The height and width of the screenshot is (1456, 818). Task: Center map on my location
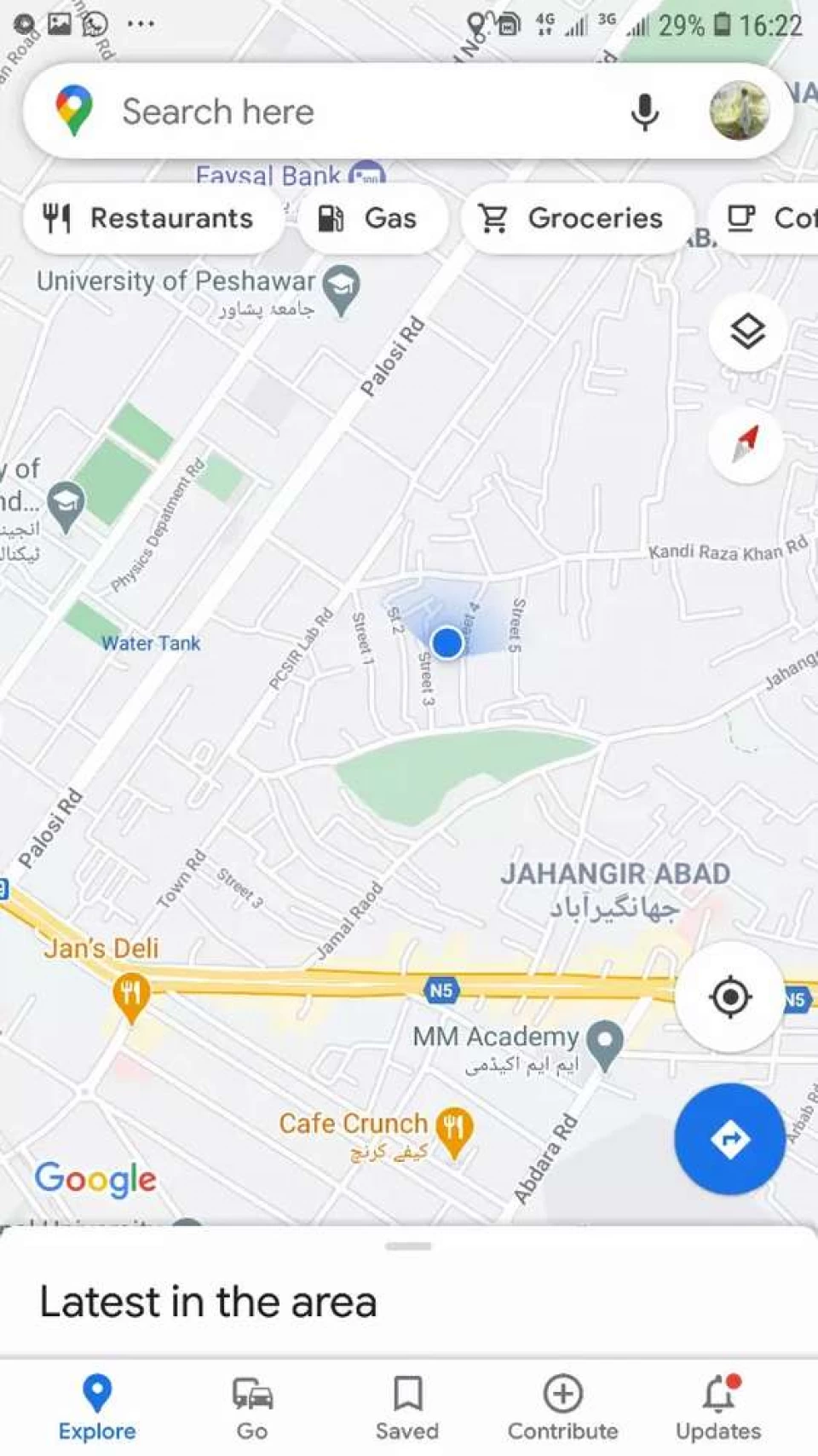(729, 997)
